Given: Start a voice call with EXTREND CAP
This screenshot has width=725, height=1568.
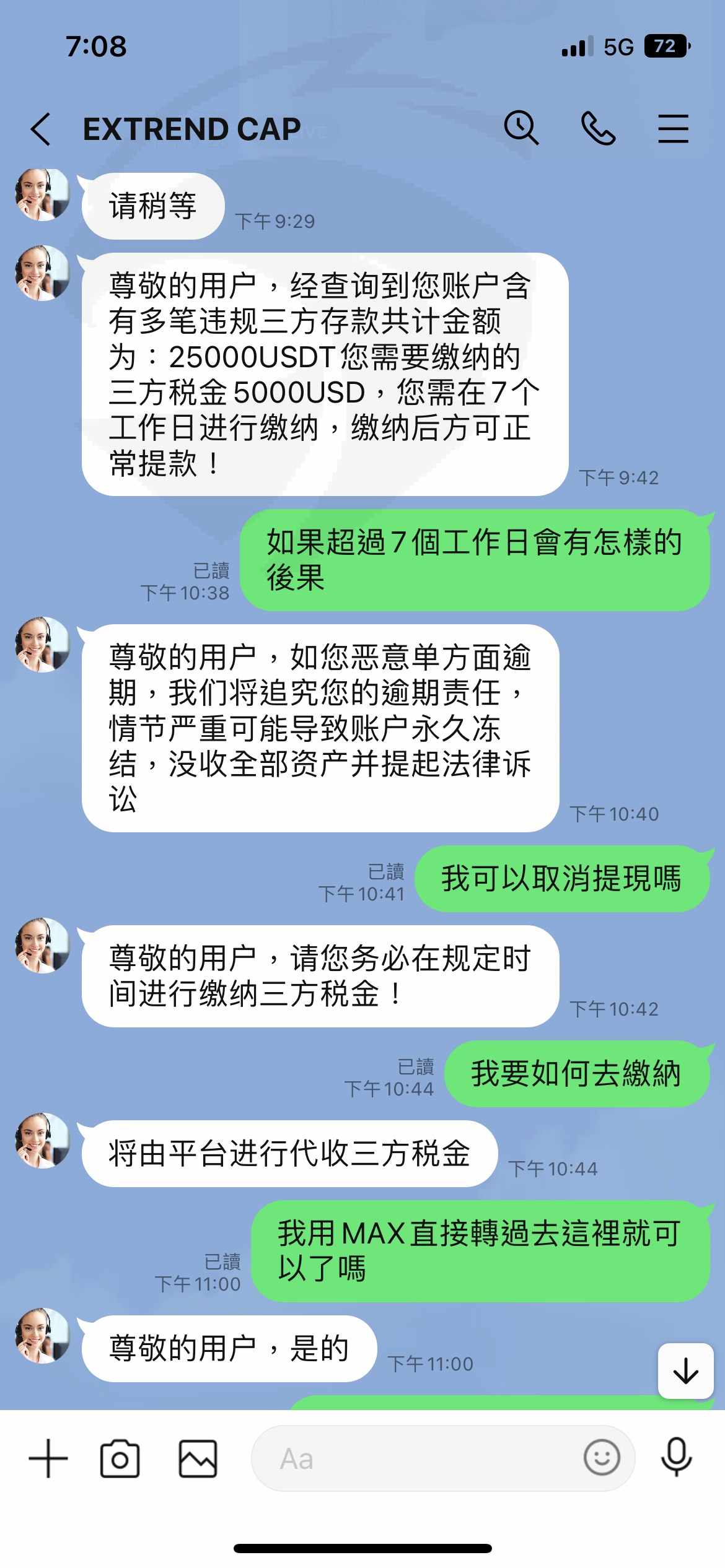Looking at the screenshot, I should click(598, 128).
